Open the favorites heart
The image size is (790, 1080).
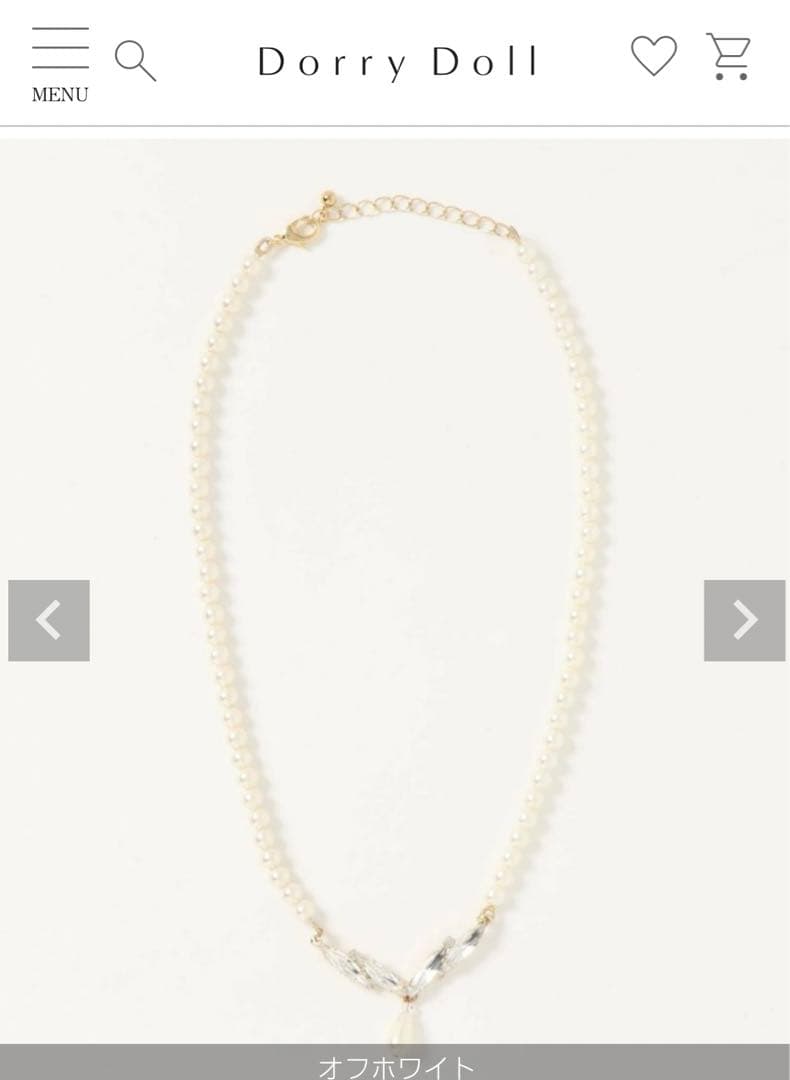653,57
